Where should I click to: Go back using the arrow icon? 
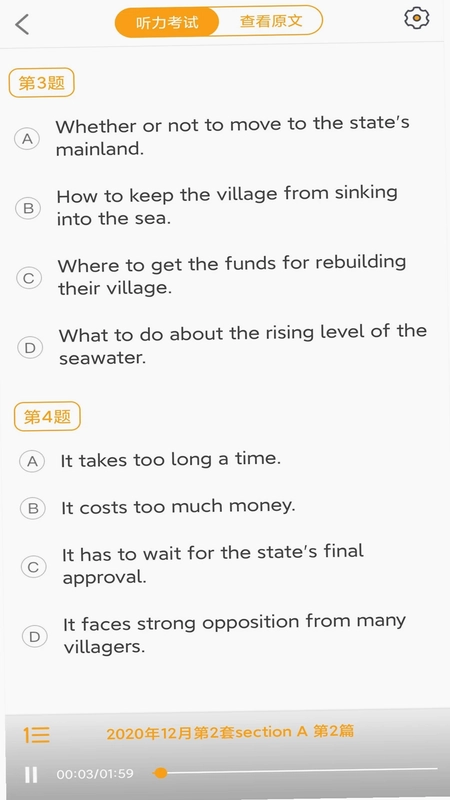pyautogui.click(x=22, y=24)
